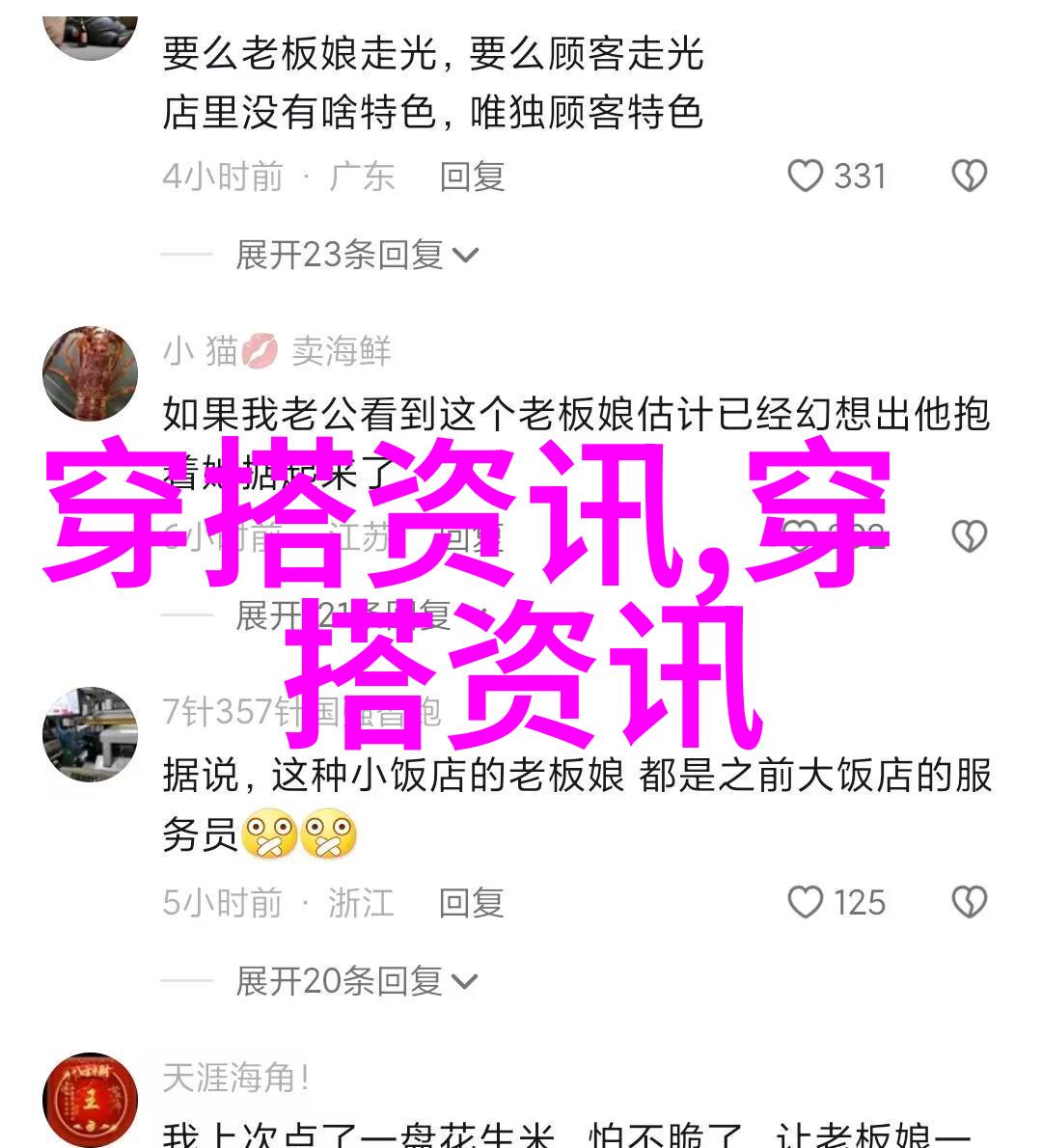The width and height of the screenshot is (1042, 1148).
Task: Open 小猫卖海鲜's profile picture
Action: [90, 373]
